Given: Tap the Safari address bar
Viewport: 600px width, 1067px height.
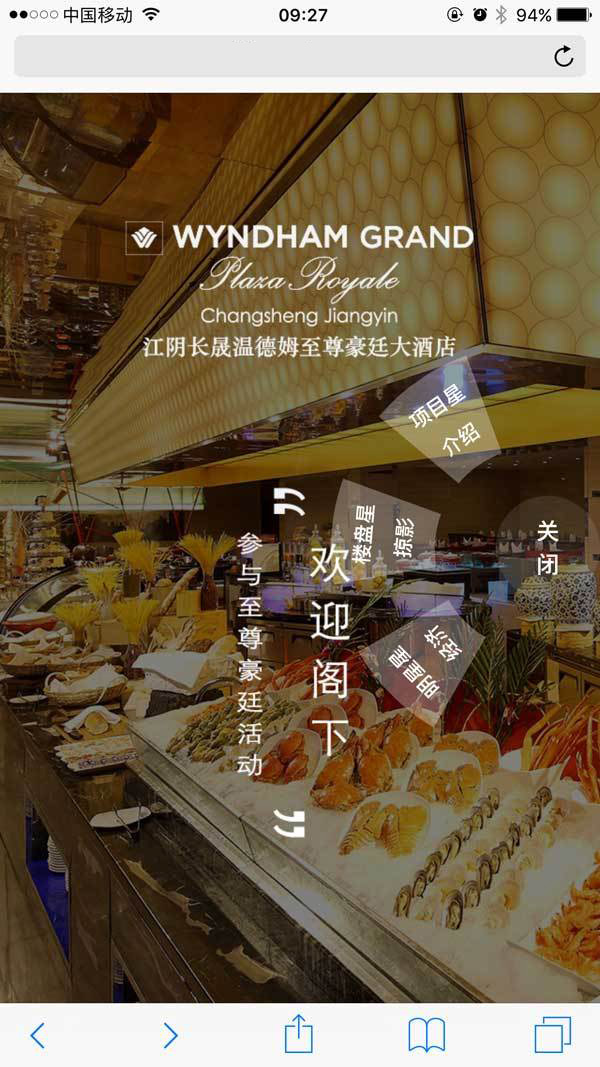Looking at the screenshot, I should [280, 56].
